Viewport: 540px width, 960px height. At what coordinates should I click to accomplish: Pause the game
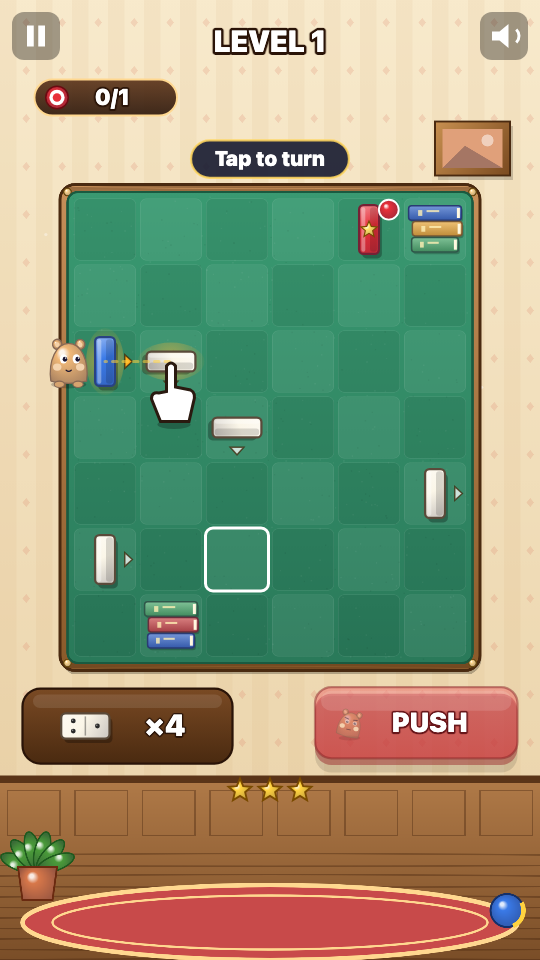tap(36, 36)
